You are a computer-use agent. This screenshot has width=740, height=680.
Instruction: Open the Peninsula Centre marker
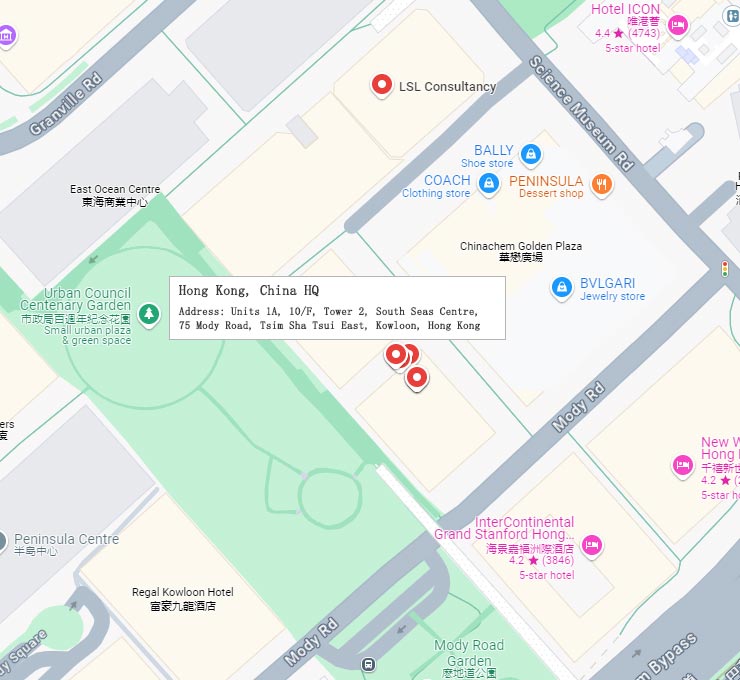(x=3, y=543)
